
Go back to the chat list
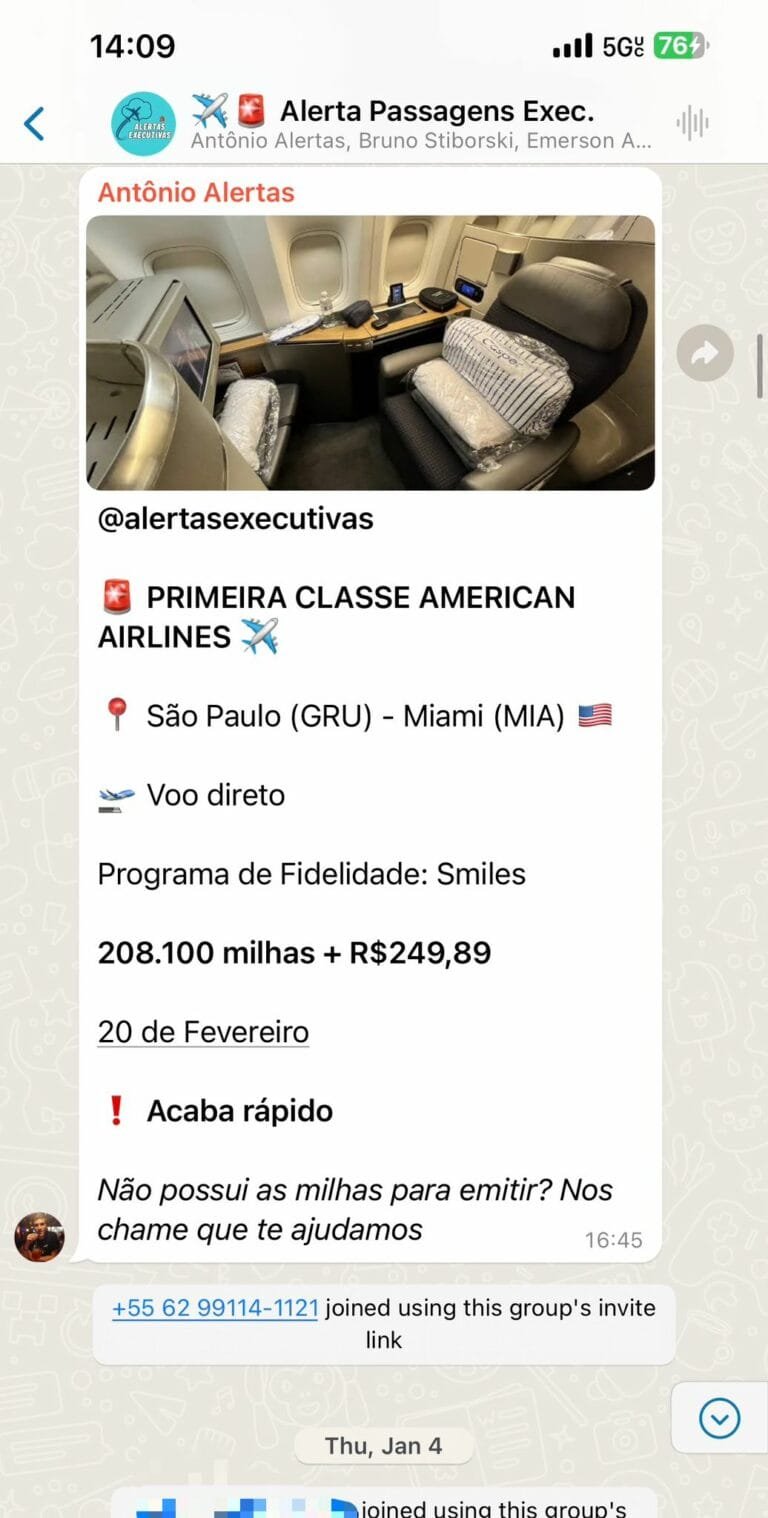click(x=34, y=124)
